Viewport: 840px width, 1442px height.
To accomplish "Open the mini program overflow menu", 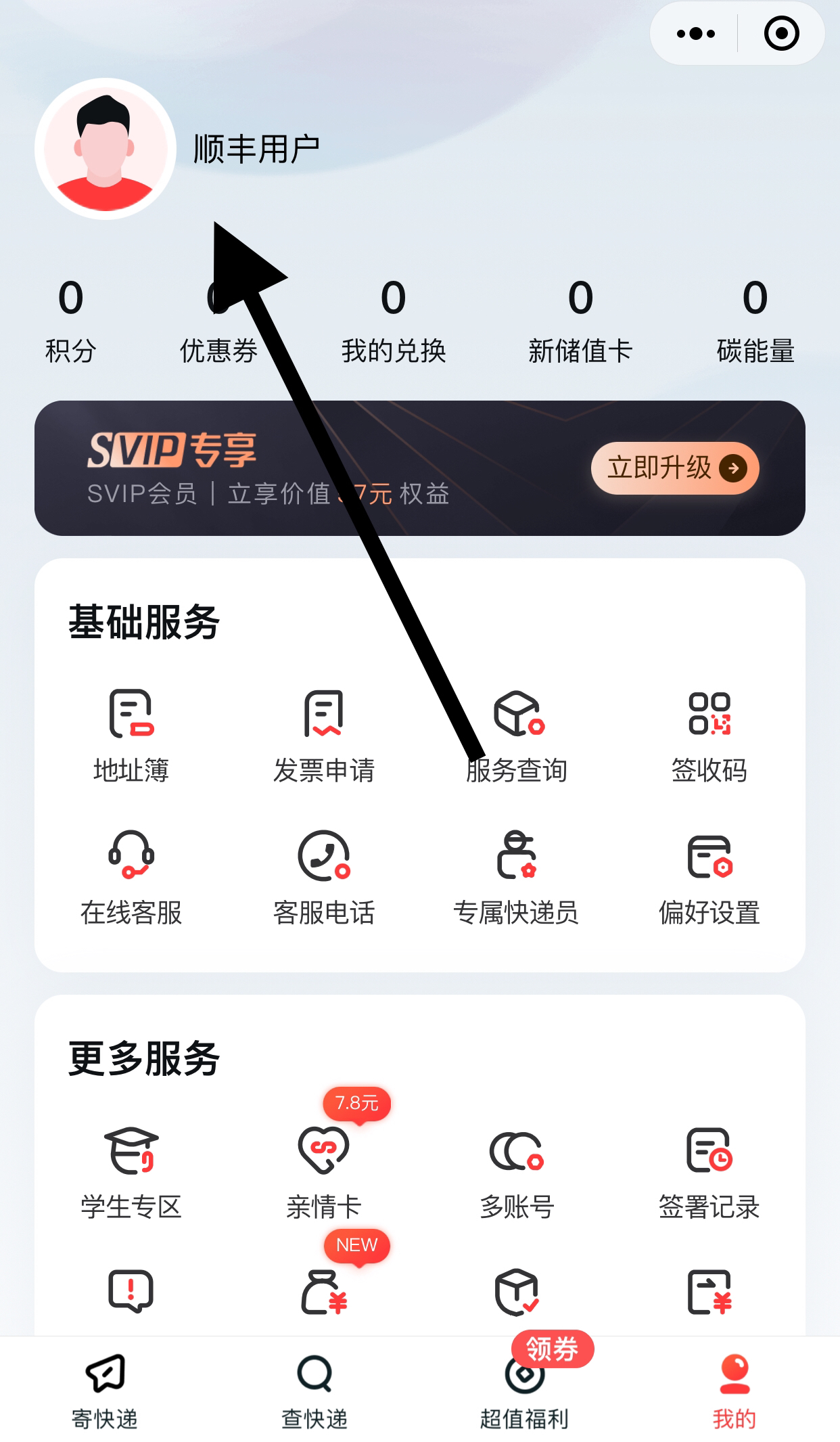I will tap(695, 33).
